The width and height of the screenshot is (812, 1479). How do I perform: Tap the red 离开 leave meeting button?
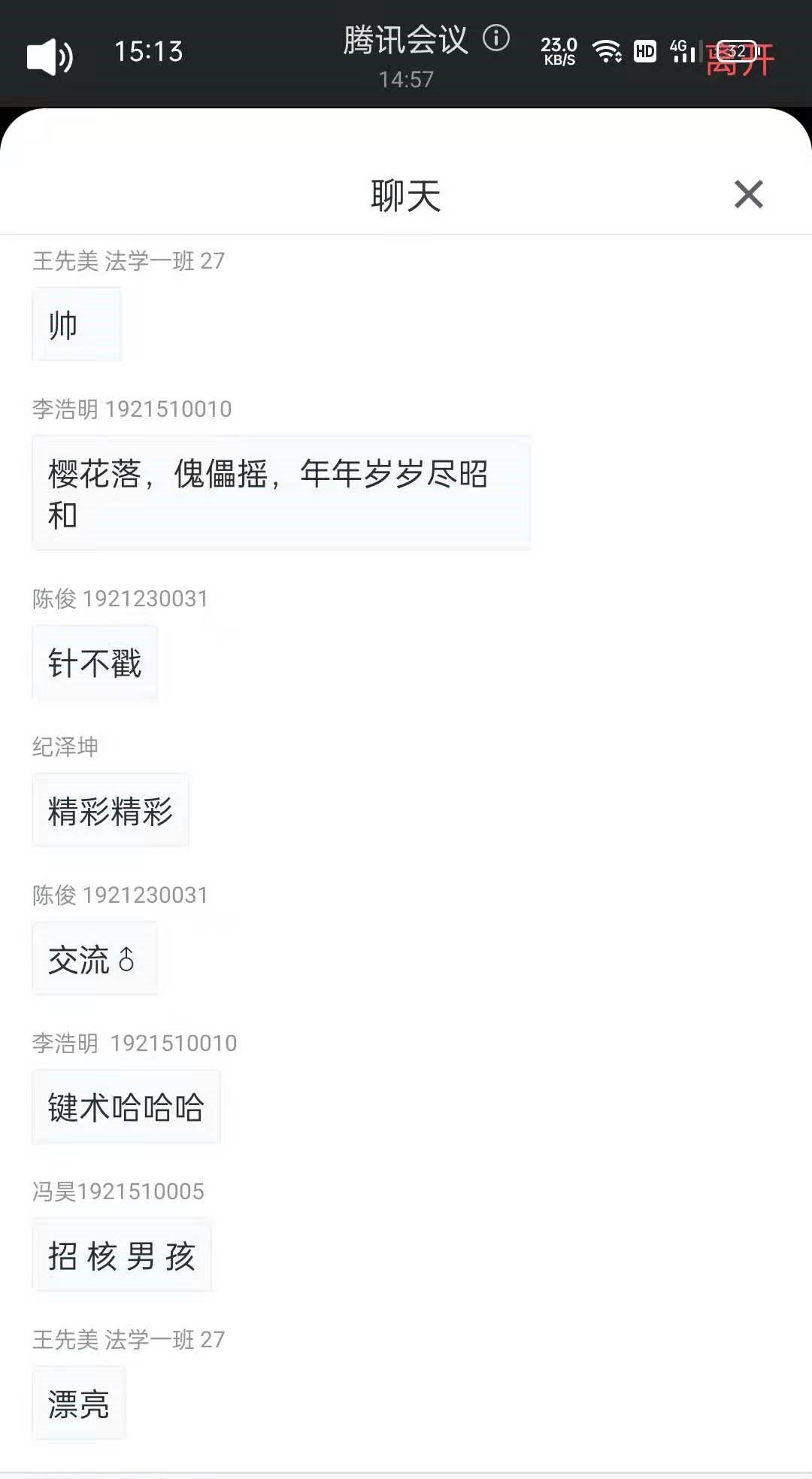[740, 60]
